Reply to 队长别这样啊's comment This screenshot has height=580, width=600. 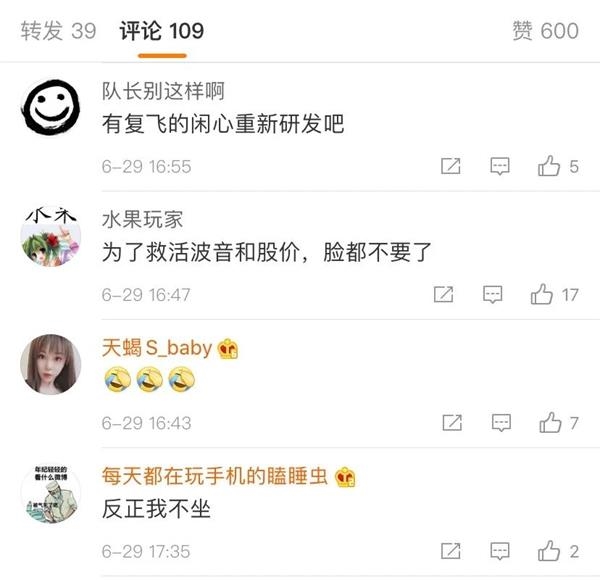click(x=499, y=166)
